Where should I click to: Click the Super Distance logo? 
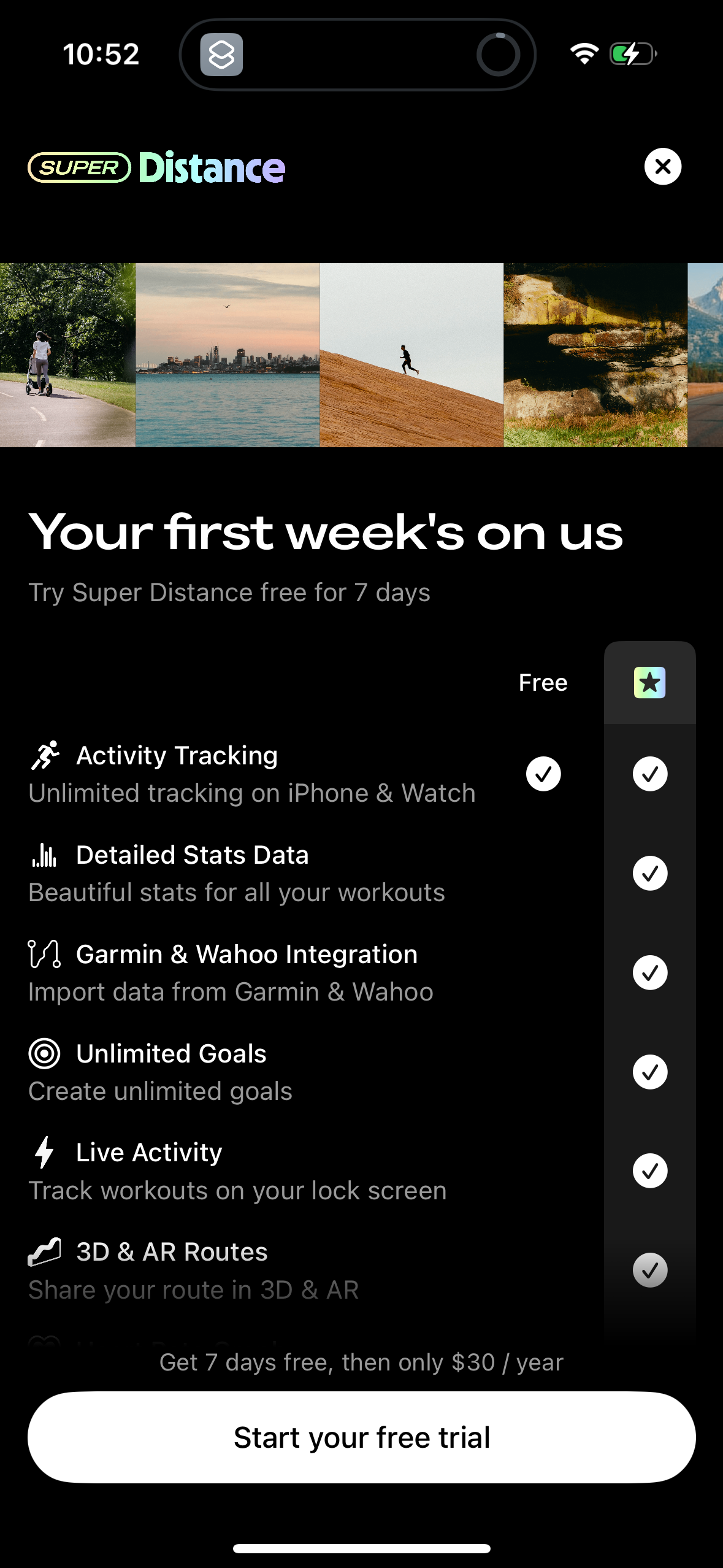pyautogui.click(x=156, y=167)
